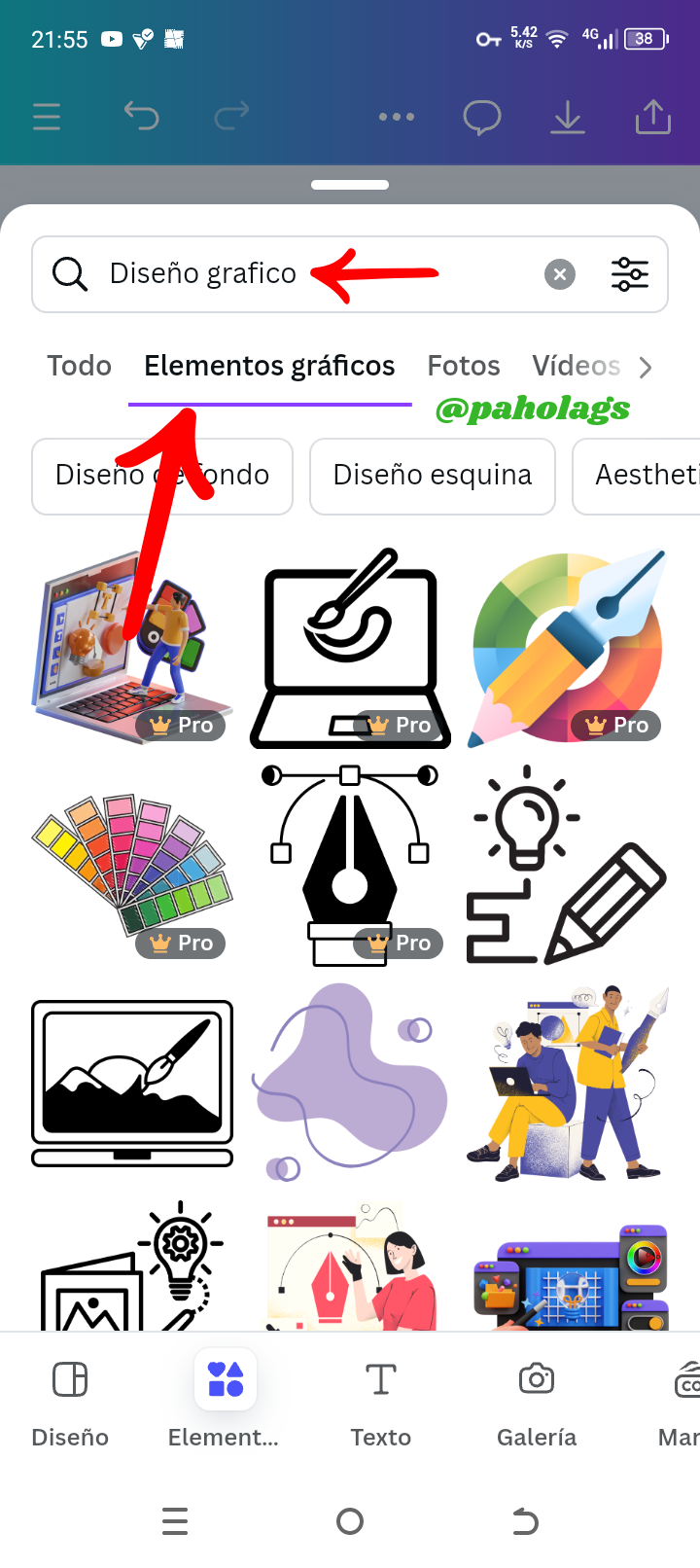Screen dimensions: 700x1568
Task: Open the hamburger menu in the top bar
Action: [47, 117]
